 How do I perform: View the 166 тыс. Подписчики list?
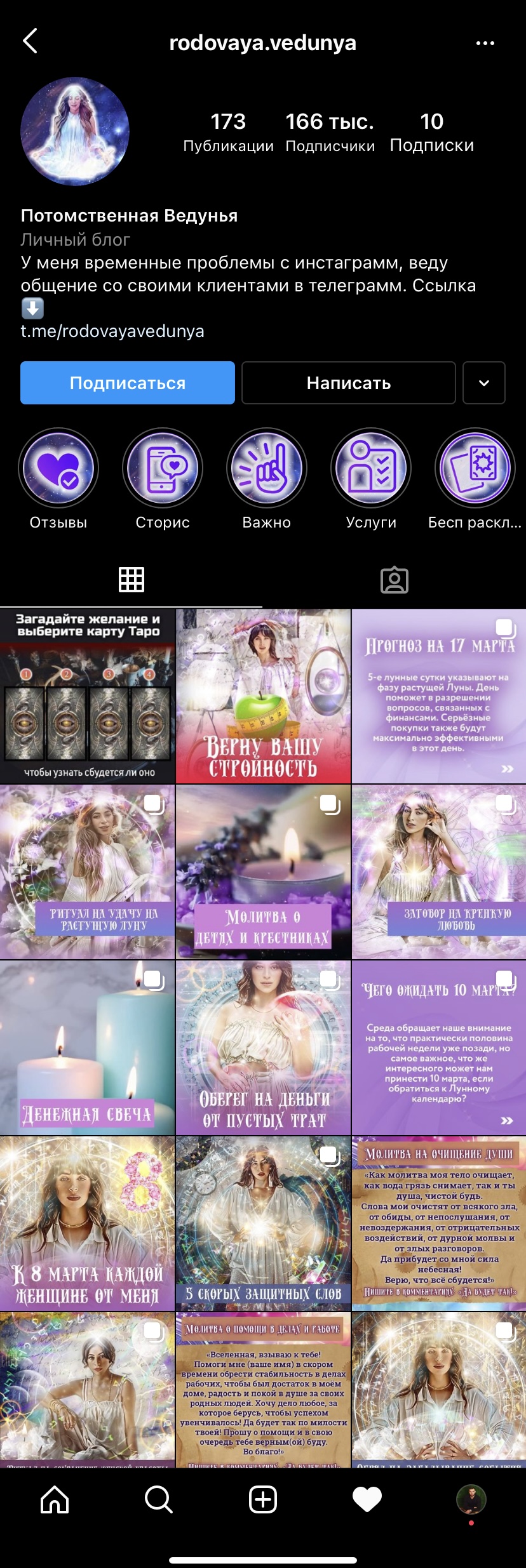[x=330, y=132]
